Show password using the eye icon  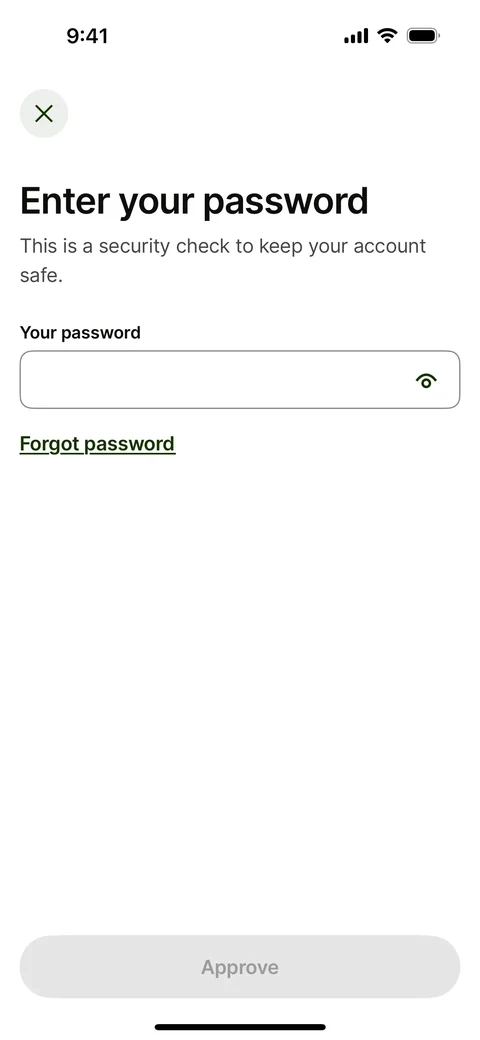coord(426,380)
